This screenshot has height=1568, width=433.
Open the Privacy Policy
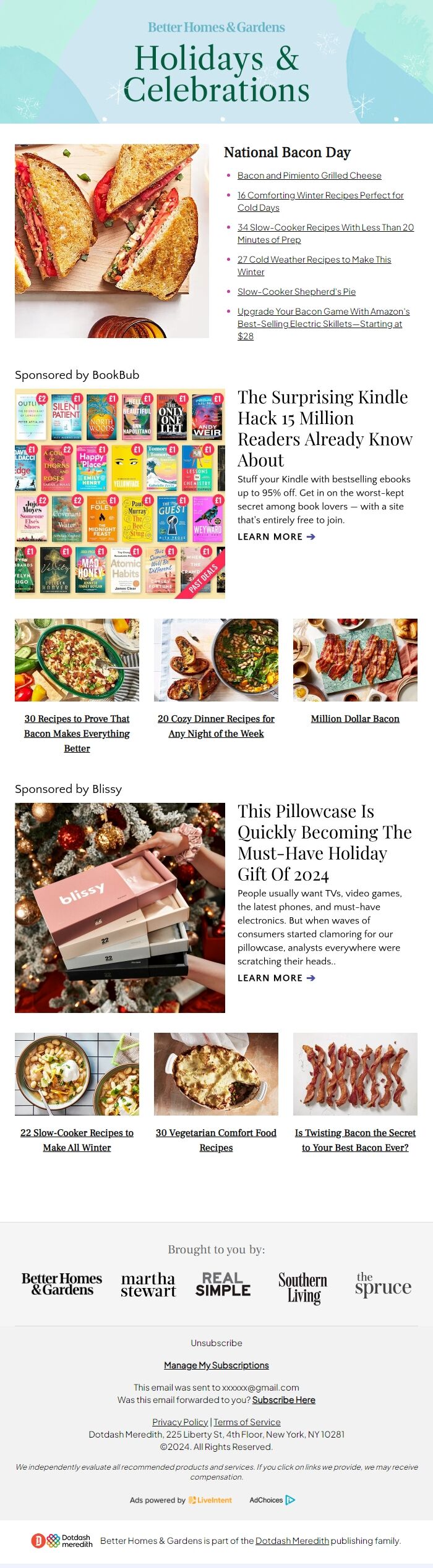pos(180,1422)
